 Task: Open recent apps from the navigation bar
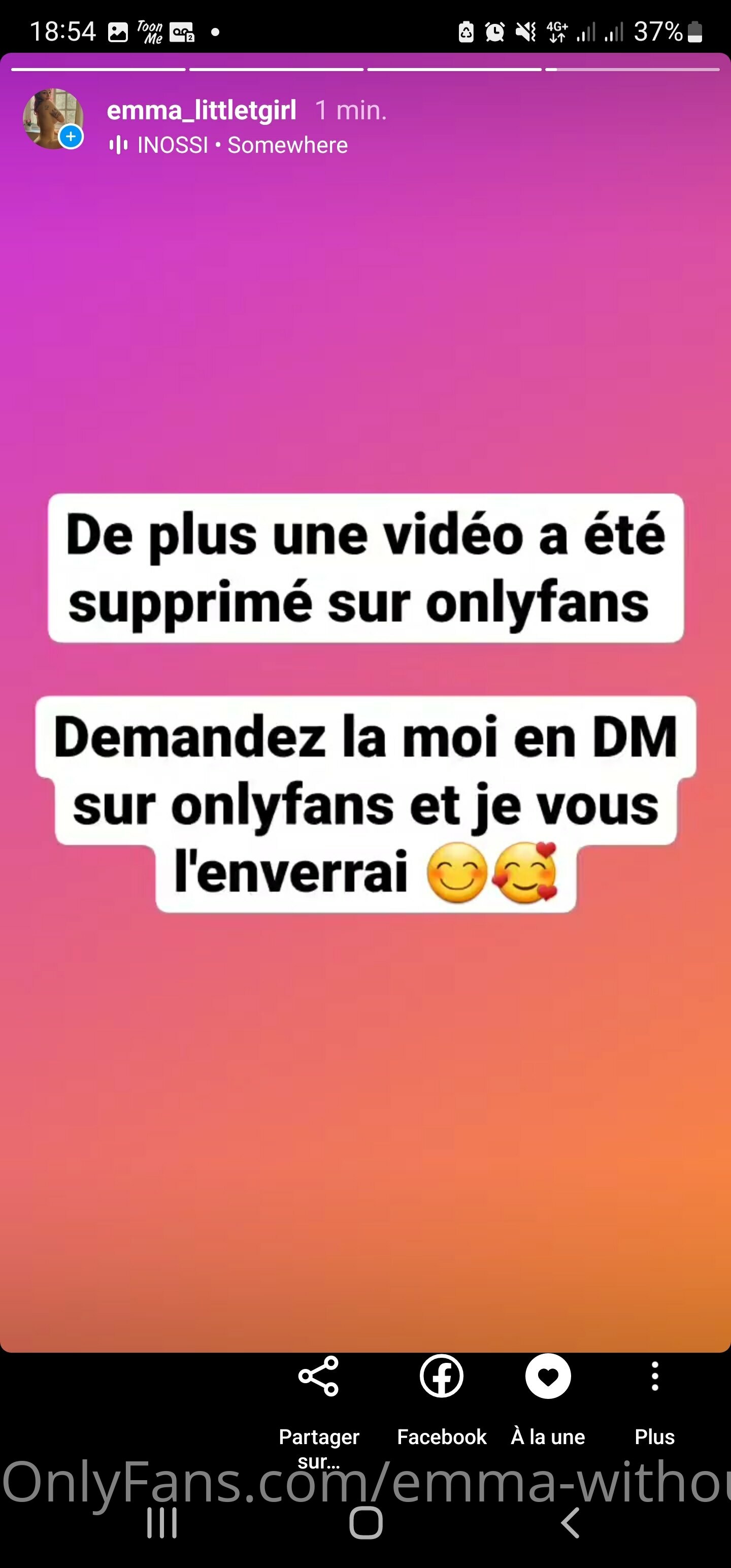pyautogui.click(x=162, y=1523)
